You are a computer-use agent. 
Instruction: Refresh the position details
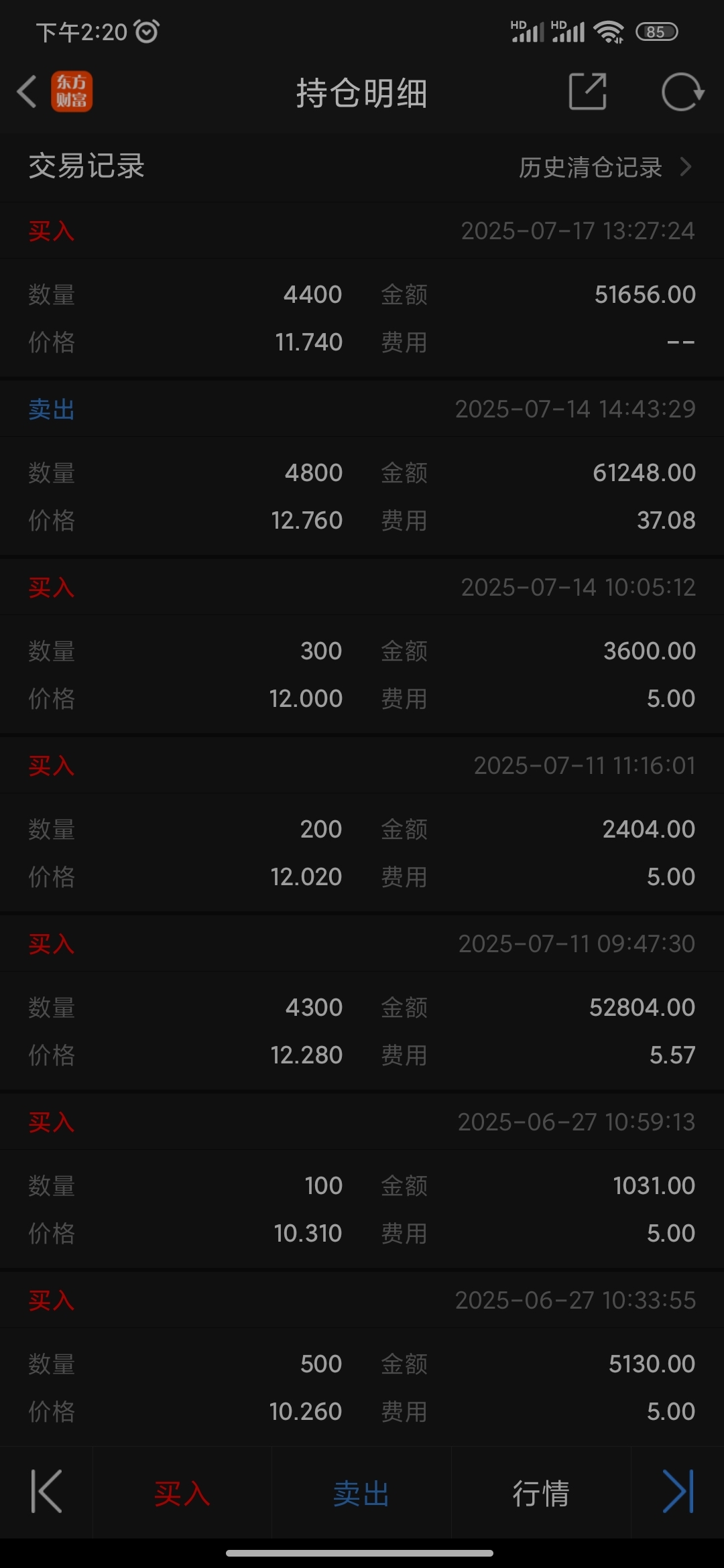pos(682,92)
